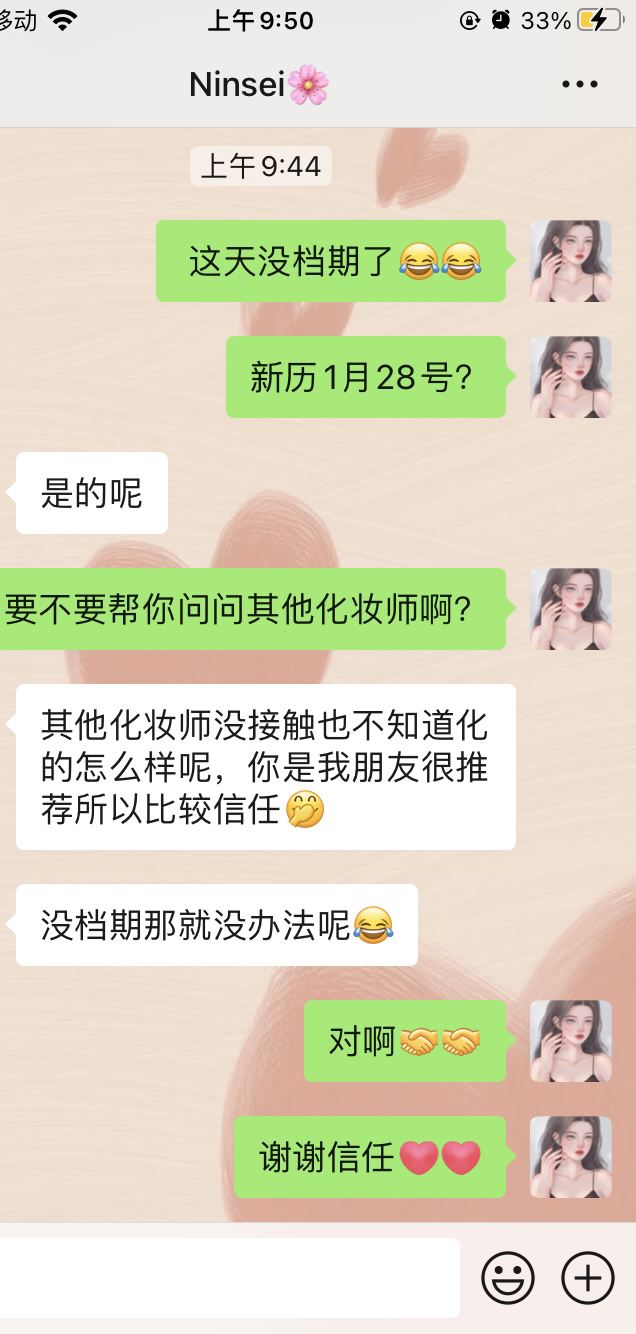Tap the message text input field
This screenshot has width=636, height=1334.
tap(228, 1277)
